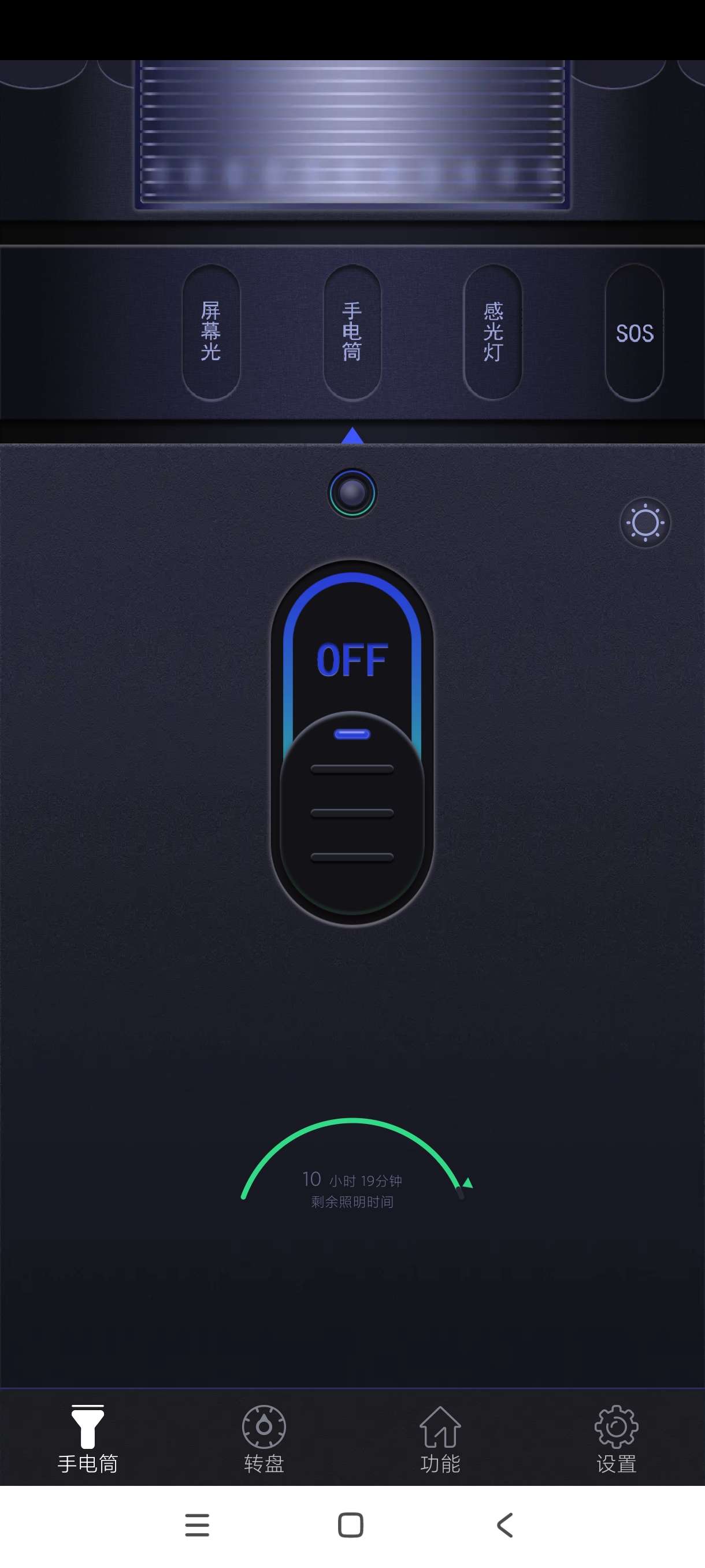Viewport: 705px width, 1568px height.
Task: Tap the system home button
Action: (x=351, y=1525)
